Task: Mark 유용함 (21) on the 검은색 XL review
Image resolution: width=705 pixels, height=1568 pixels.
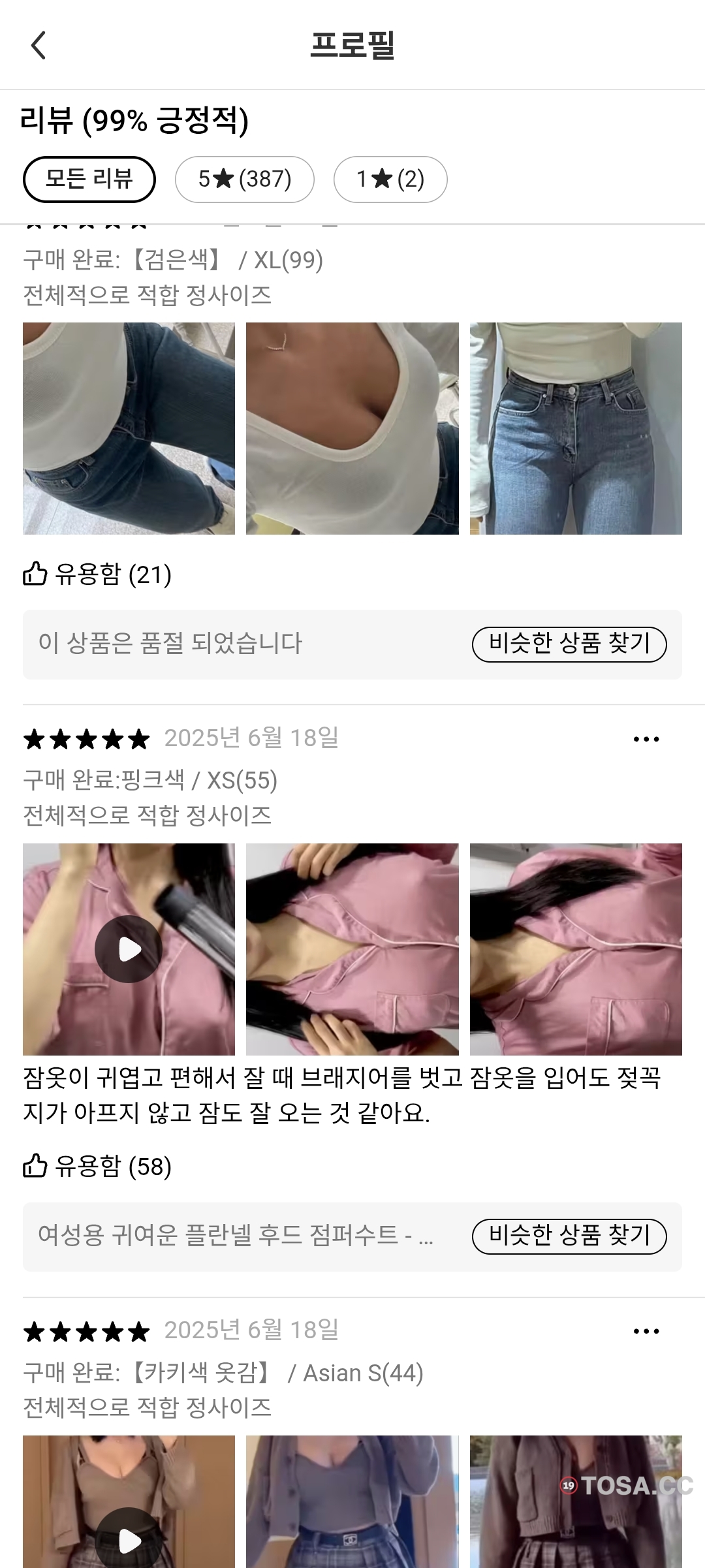Action: (x=97, y=574)
